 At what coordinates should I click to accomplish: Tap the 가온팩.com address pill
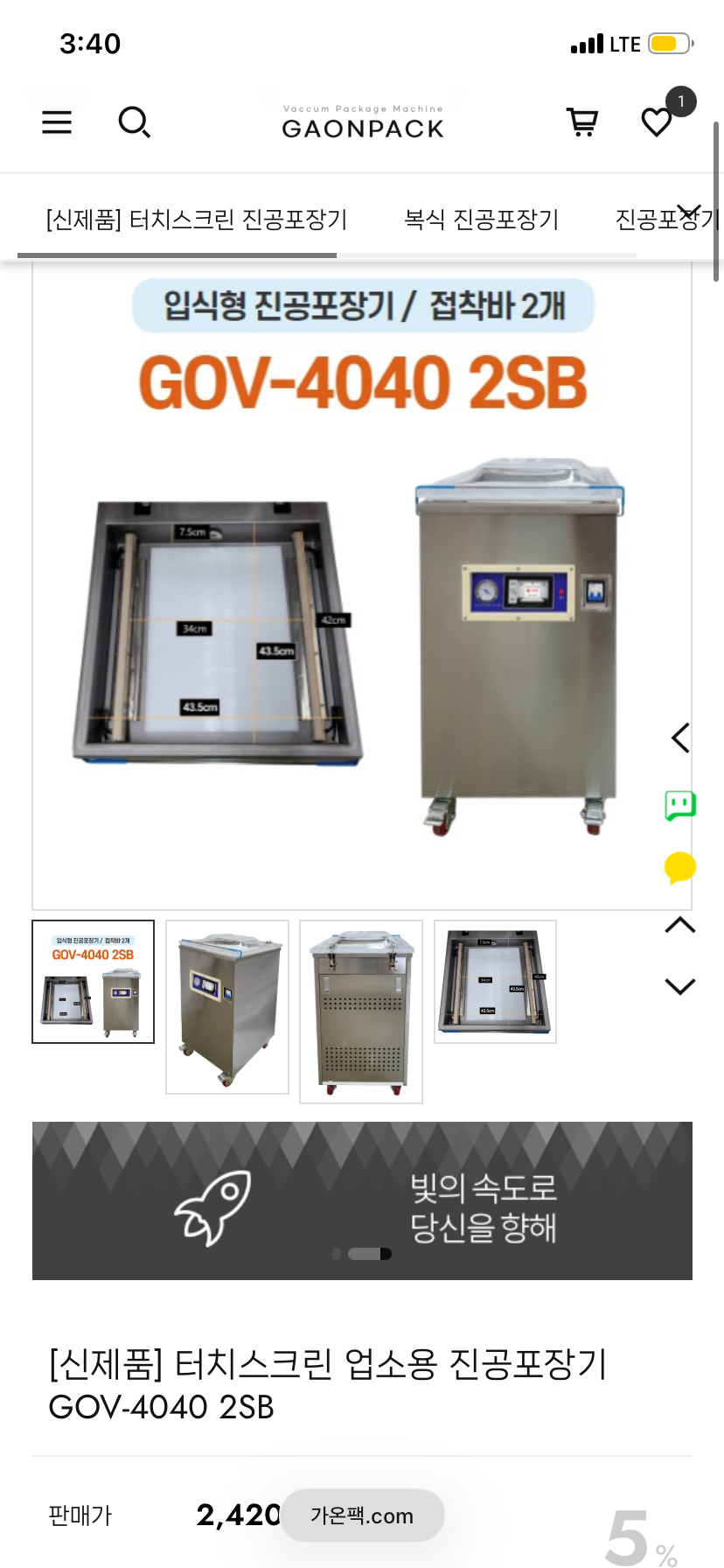tap(362, 1515)
